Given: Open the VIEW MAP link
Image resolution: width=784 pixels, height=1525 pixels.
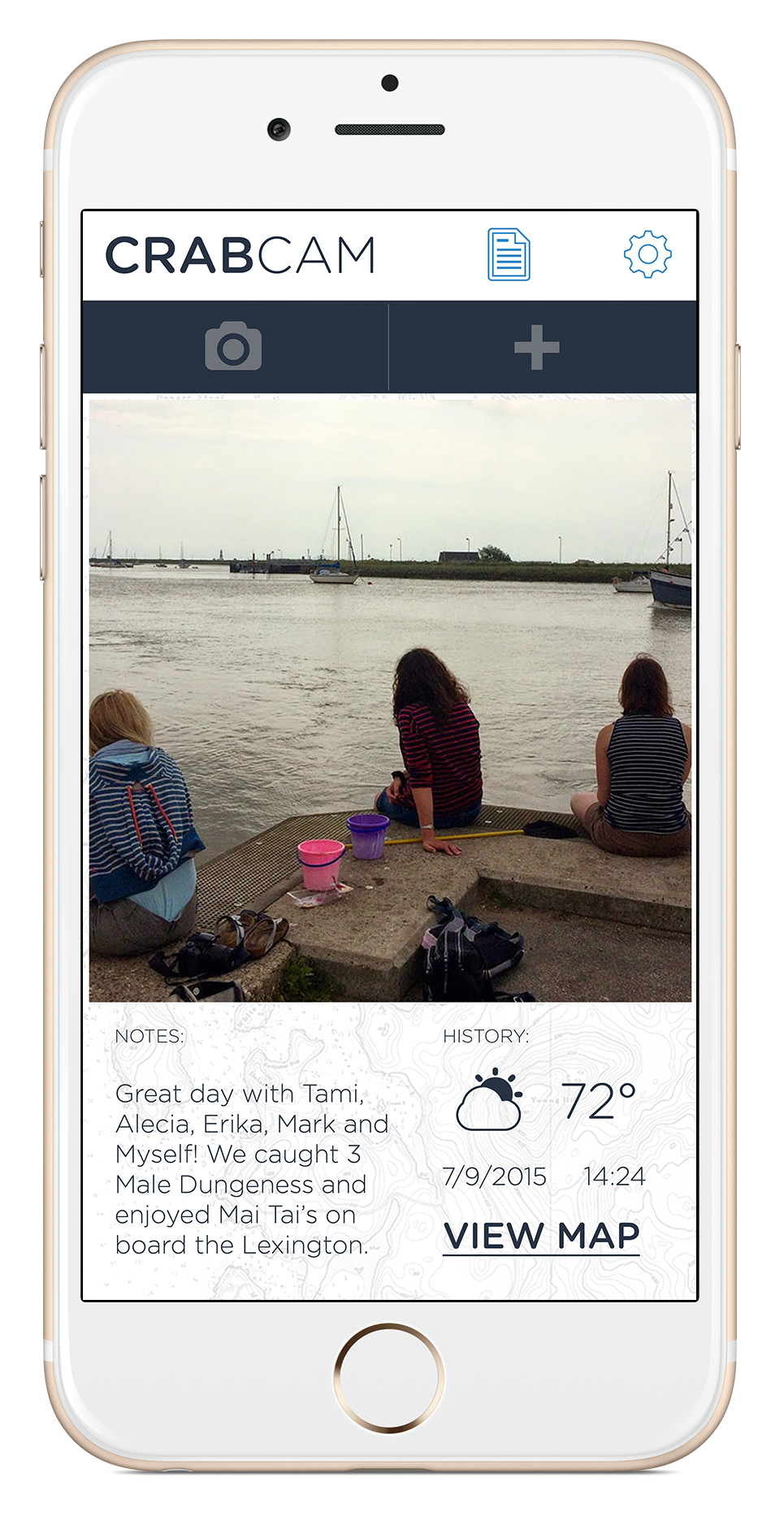Looking at the screenshot, I should [541, 1237].
